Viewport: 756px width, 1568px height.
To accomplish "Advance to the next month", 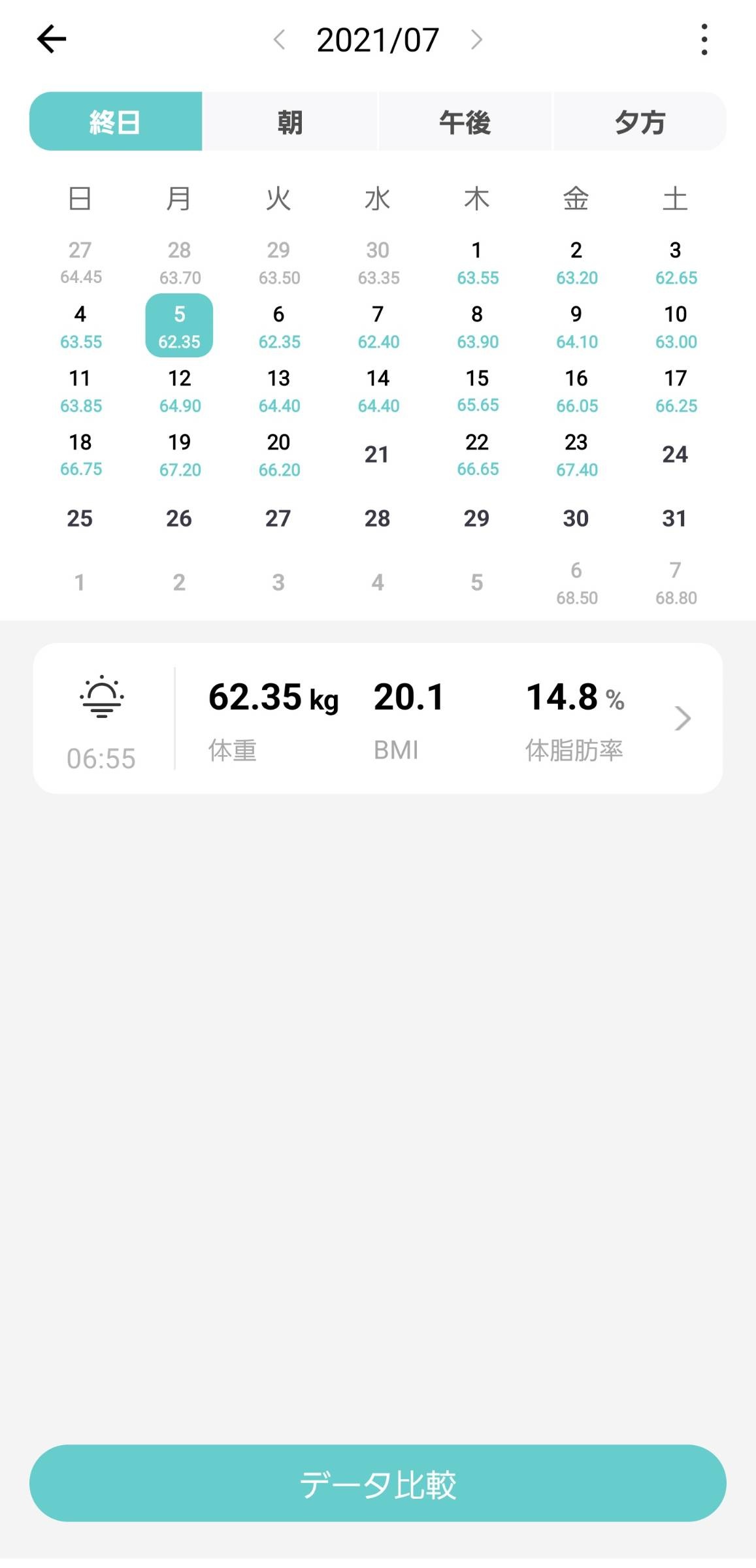I will tap(476, 40).
